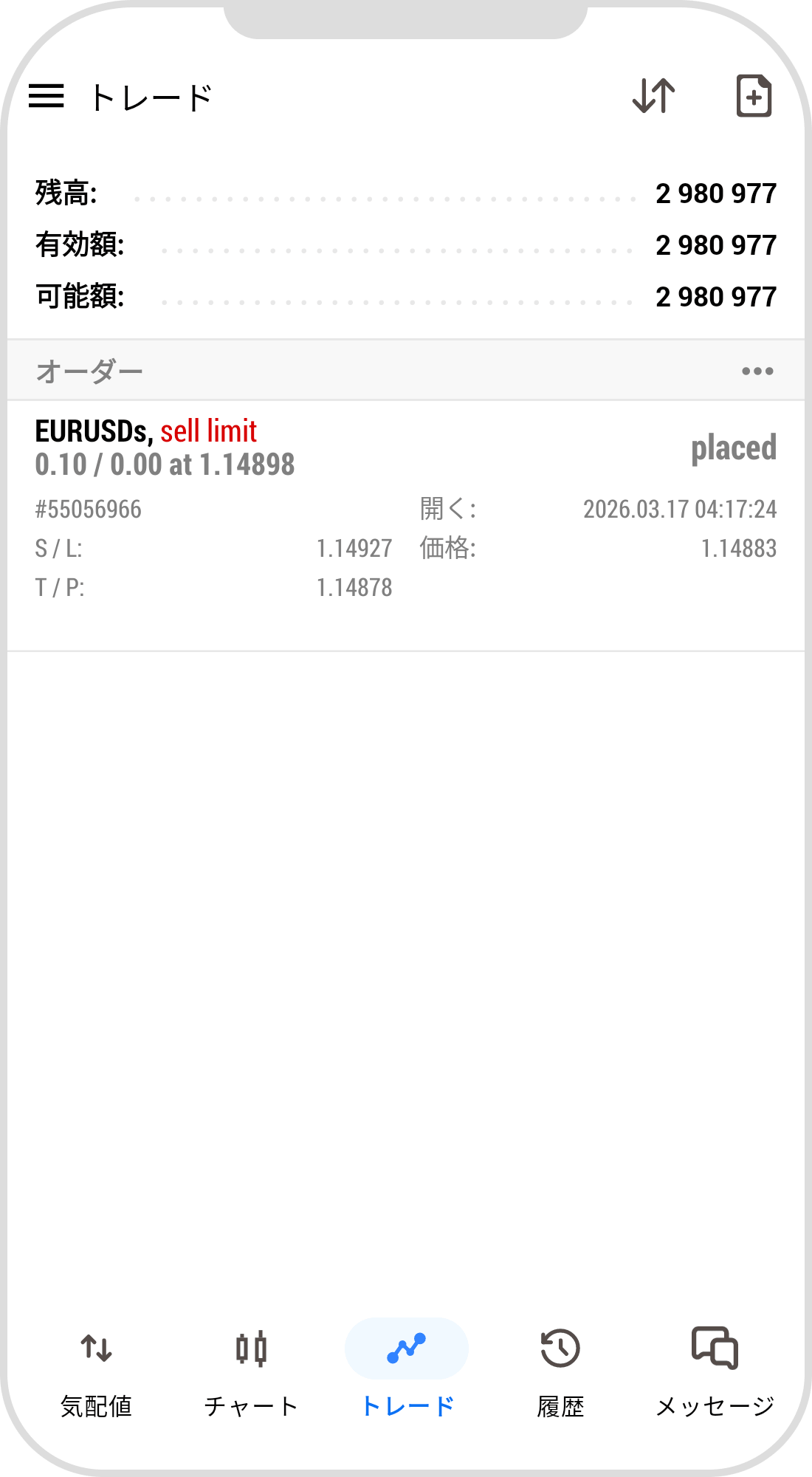Tap the sort arrows icon
The height and width of the screenshot is (1477, 812).
(654, 96)
